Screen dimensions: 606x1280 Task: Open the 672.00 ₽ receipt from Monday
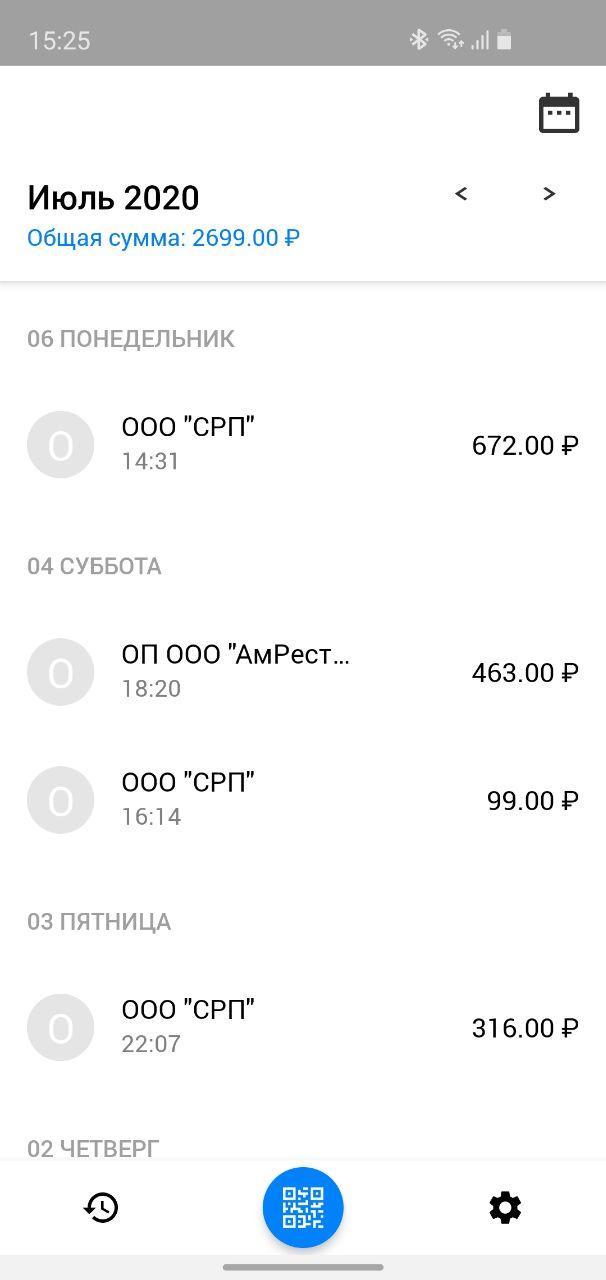coord(303,445)
